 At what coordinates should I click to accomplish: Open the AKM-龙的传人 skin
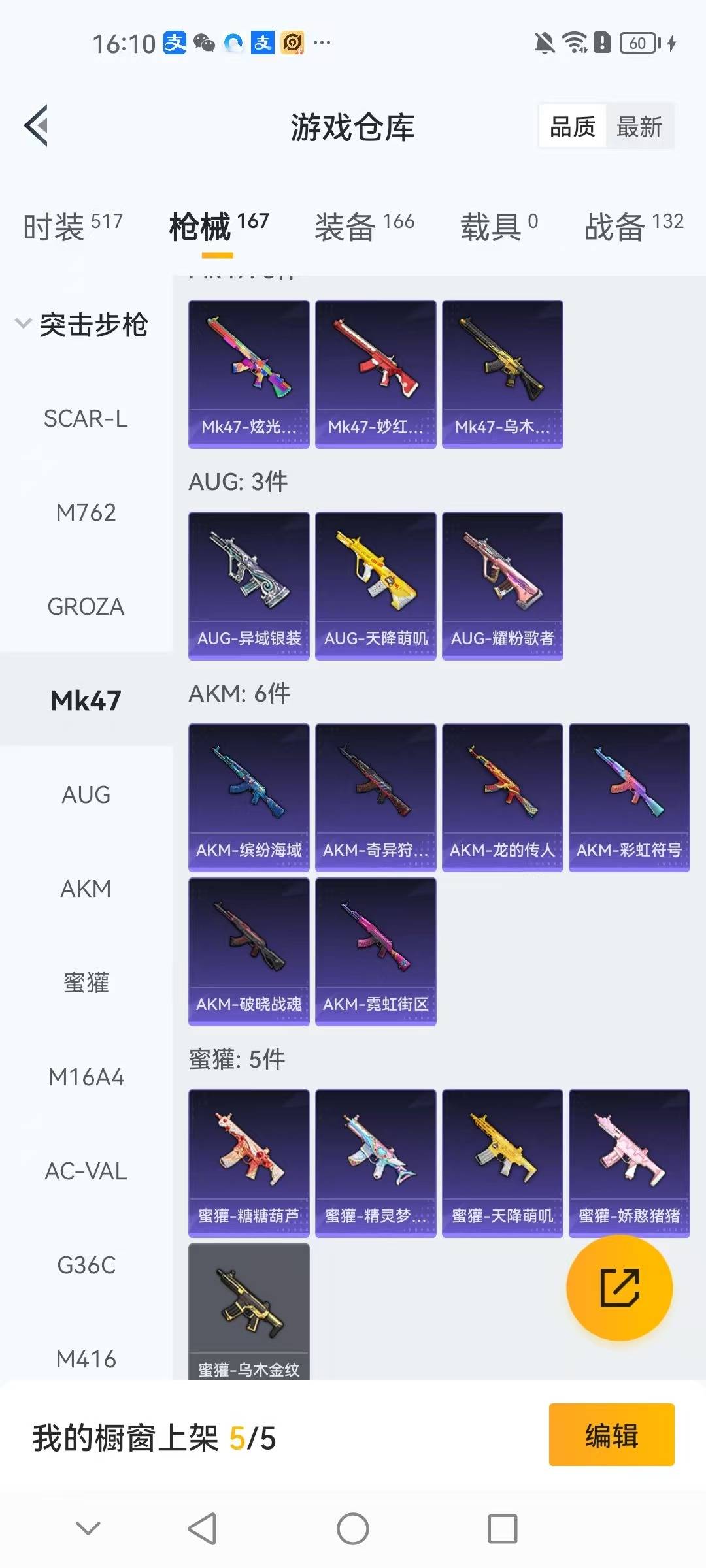tap(502, 794)
